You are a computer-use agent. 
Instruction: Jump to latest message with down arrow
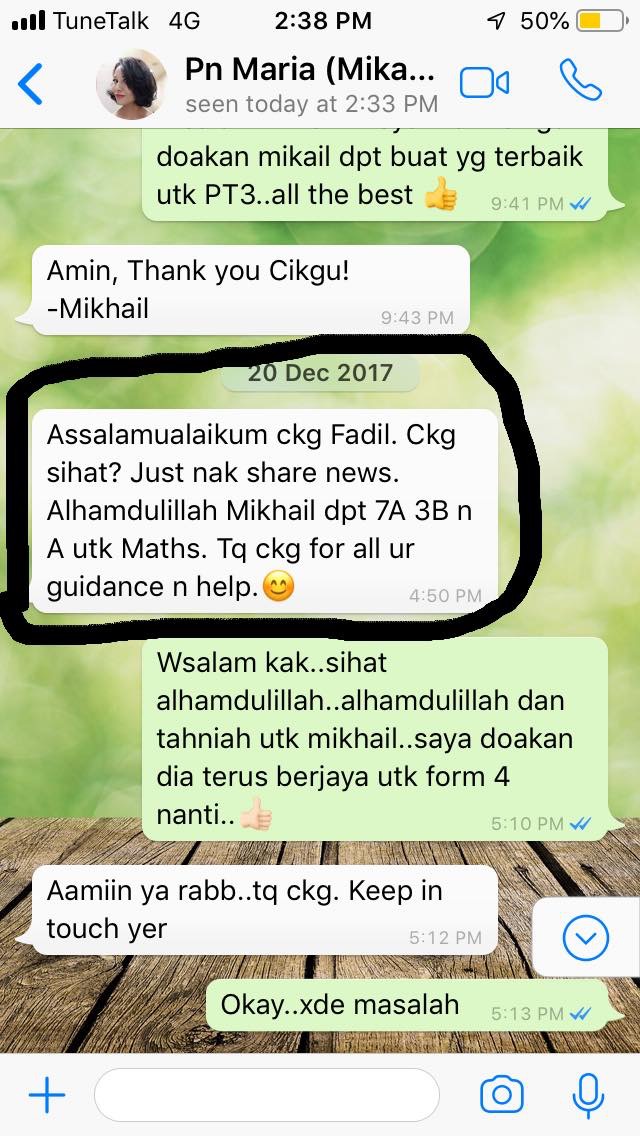click(585, 937)
